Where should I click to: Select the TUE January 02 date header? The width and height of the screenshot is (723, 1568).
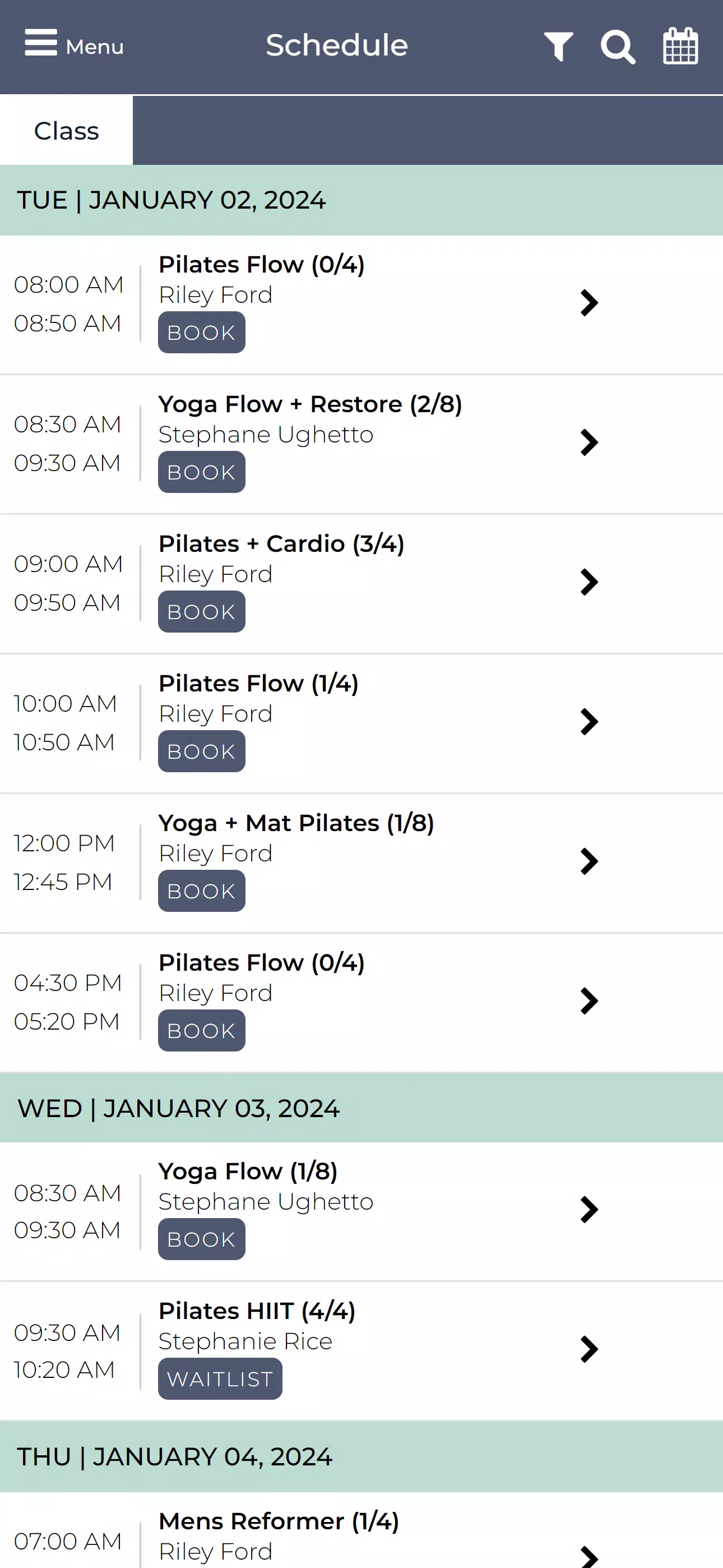(172, 200)
